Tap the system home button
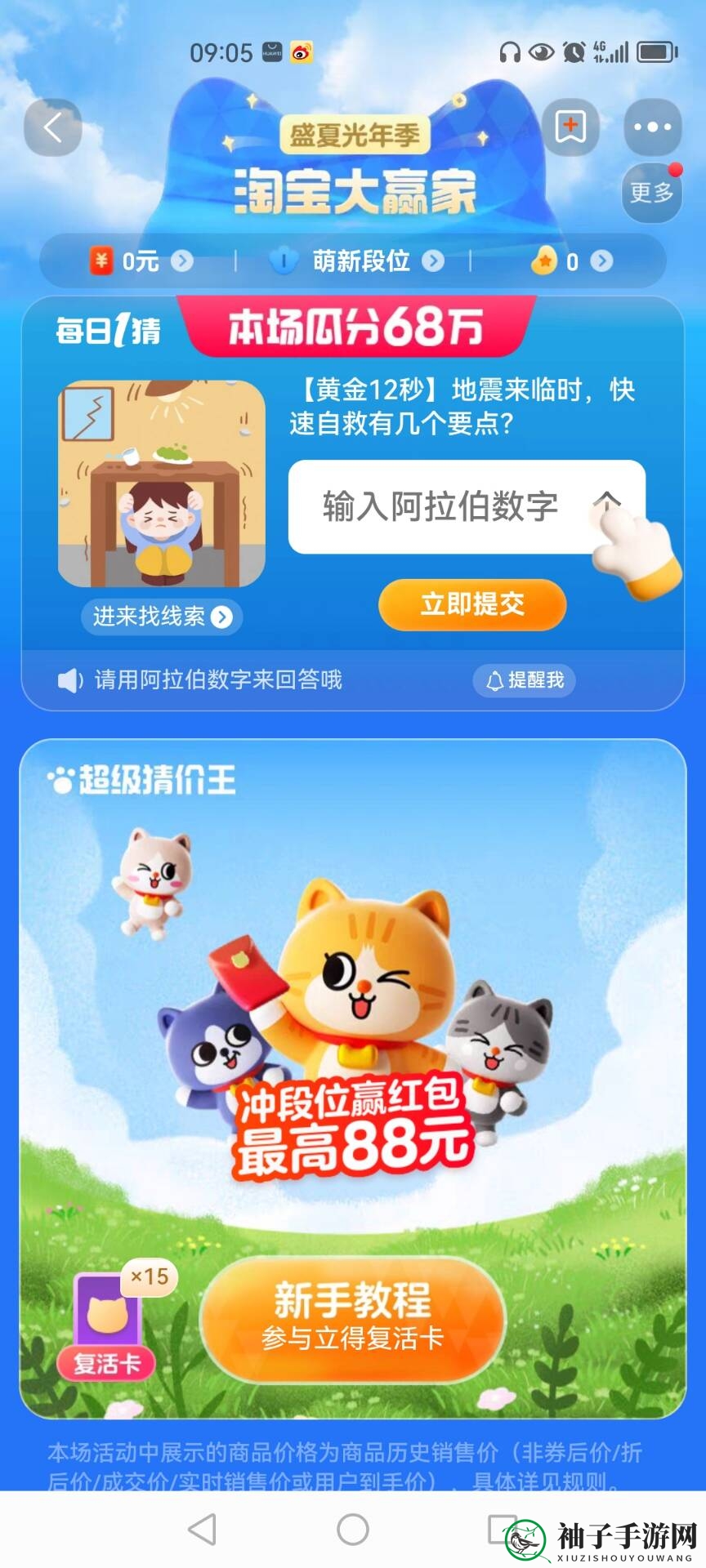 pyautogui.click(x=353, y=1529)
